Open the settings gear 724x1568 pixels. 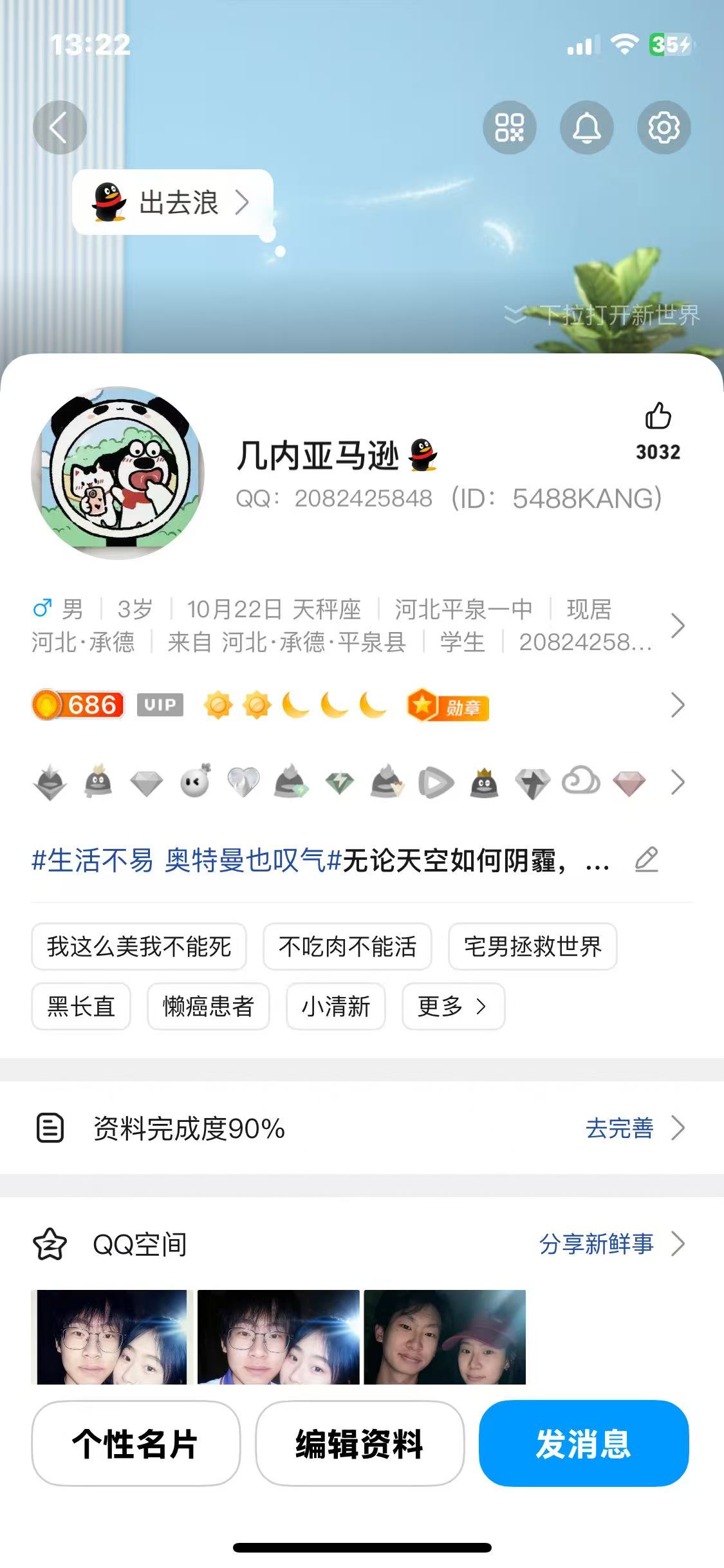tap(664, 127)
